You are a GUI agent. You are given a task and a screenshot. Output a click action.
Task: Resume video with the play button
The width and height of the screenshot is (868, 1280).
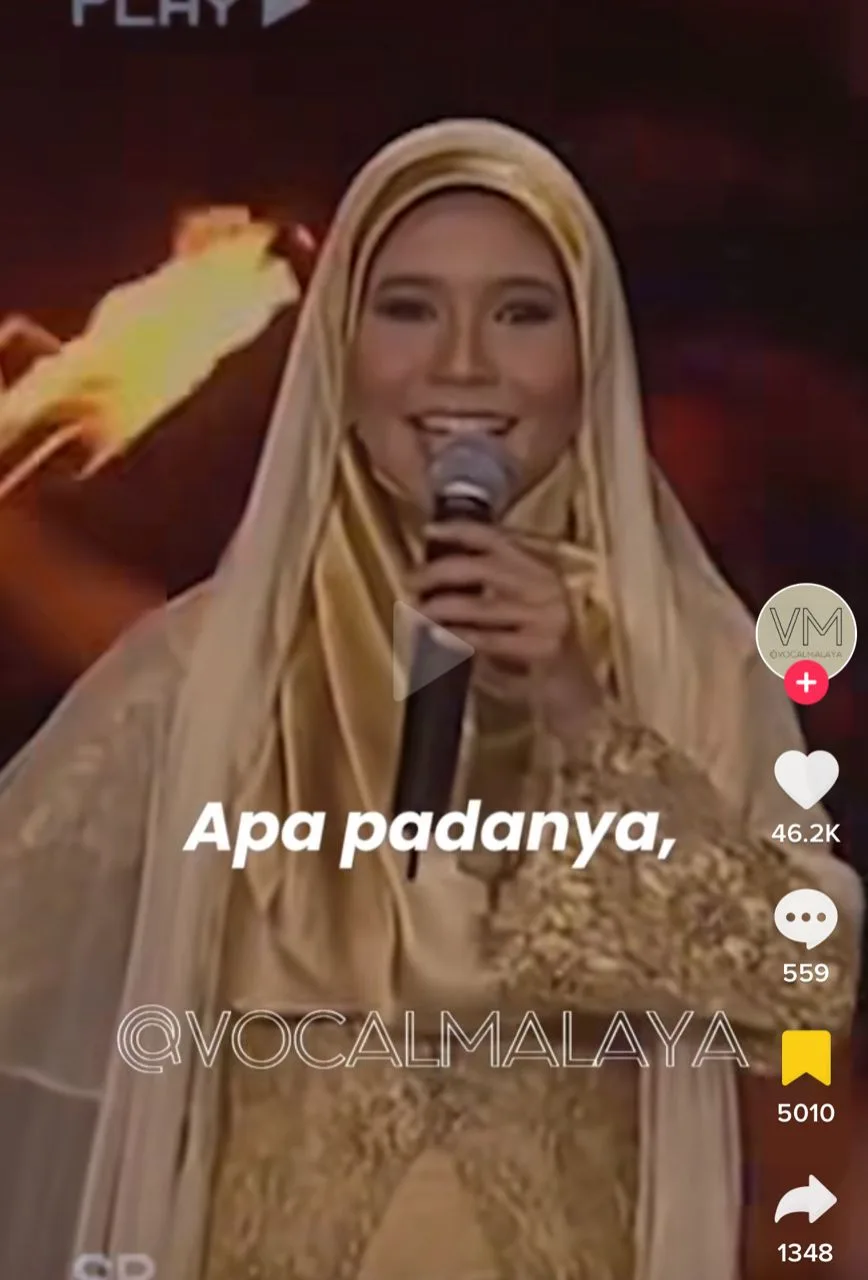point(430,651)
